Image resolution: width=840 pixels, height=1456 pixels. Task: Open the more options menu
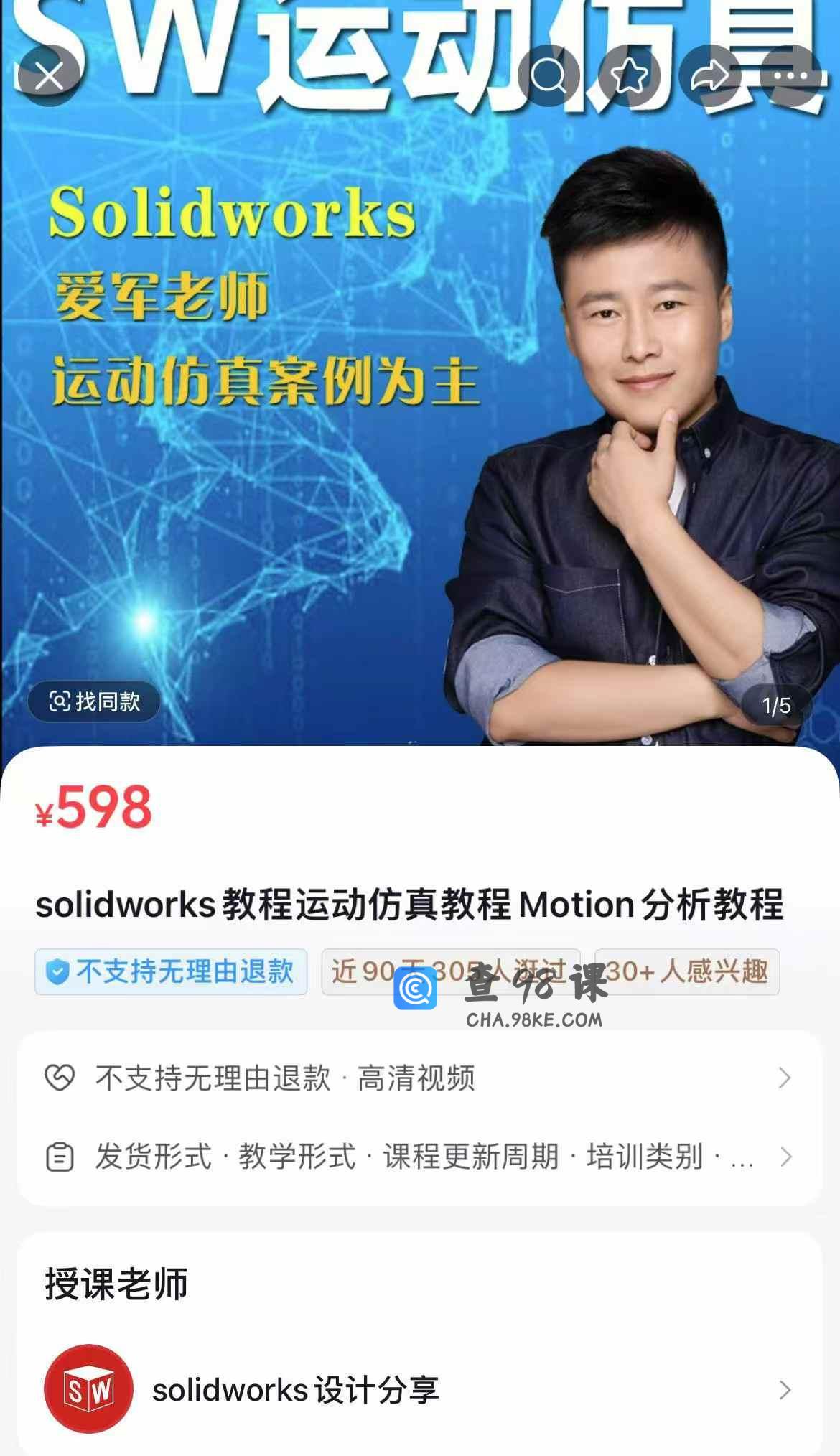pos(790,75)
